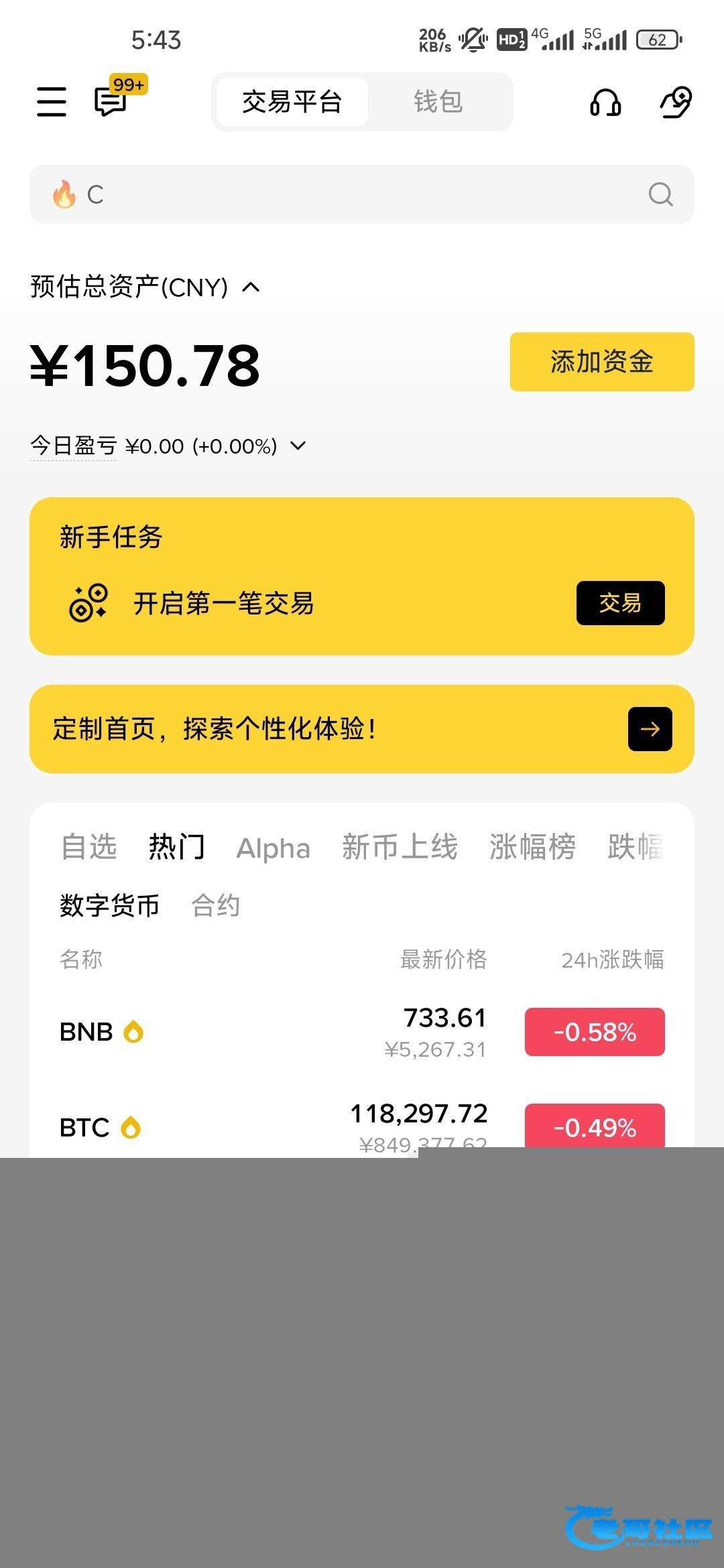Open the 新币上线 tab

400,847
